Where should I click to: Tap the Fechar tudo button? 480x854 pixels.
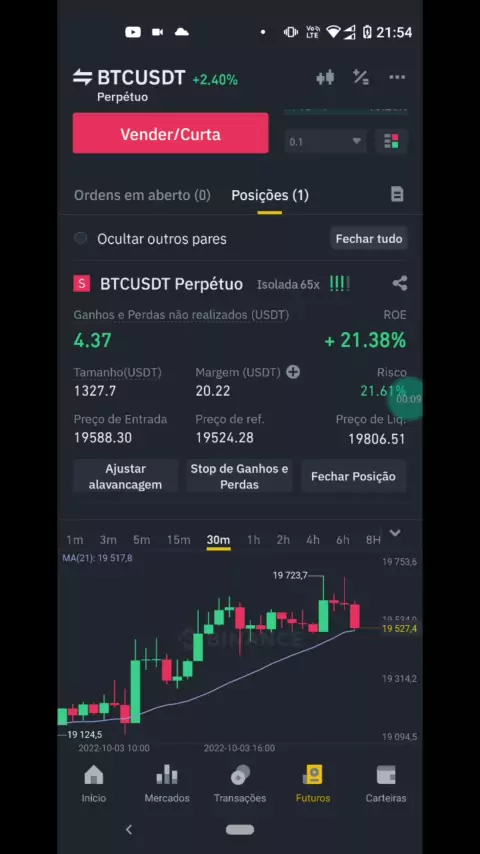coord(369,239)
